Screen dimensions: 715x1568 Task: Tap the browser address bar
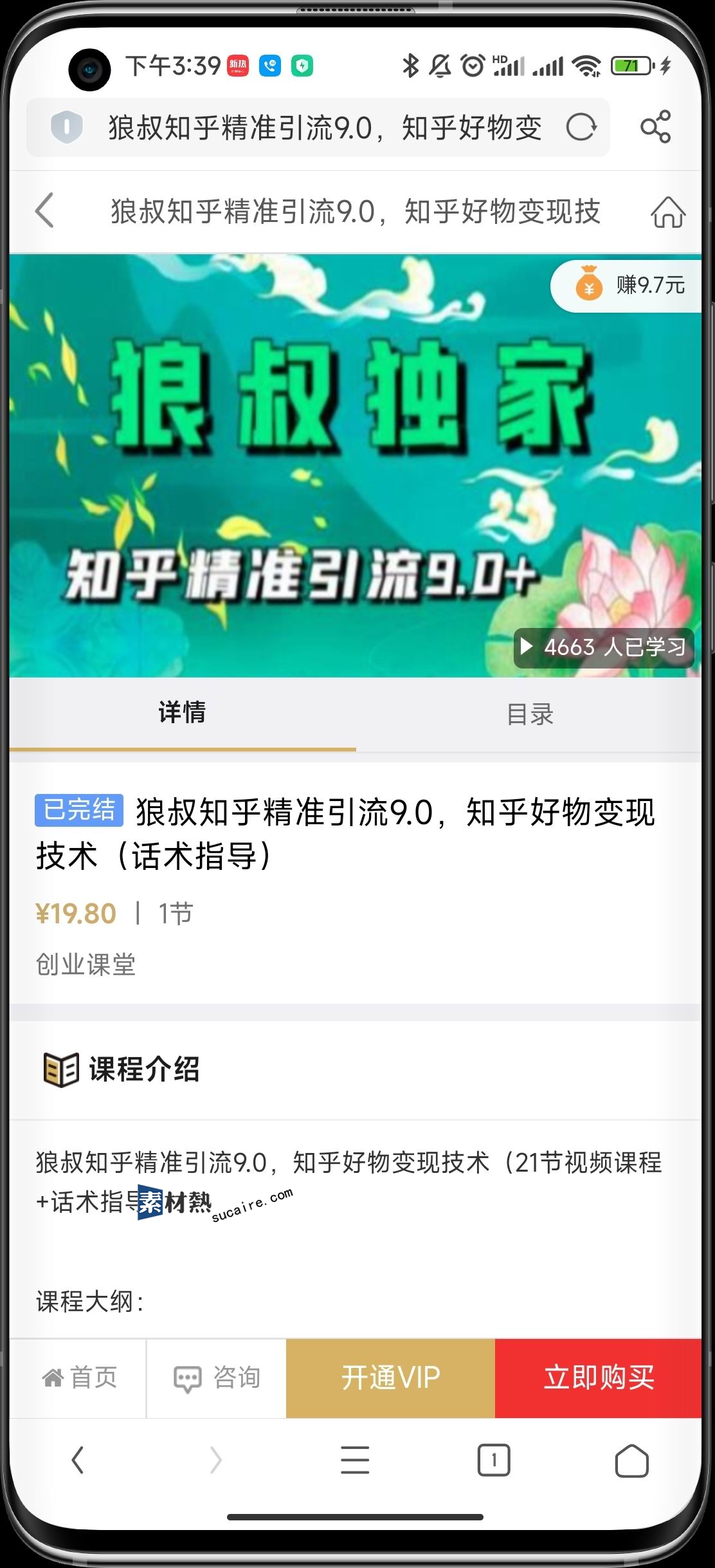pos(325,127)
